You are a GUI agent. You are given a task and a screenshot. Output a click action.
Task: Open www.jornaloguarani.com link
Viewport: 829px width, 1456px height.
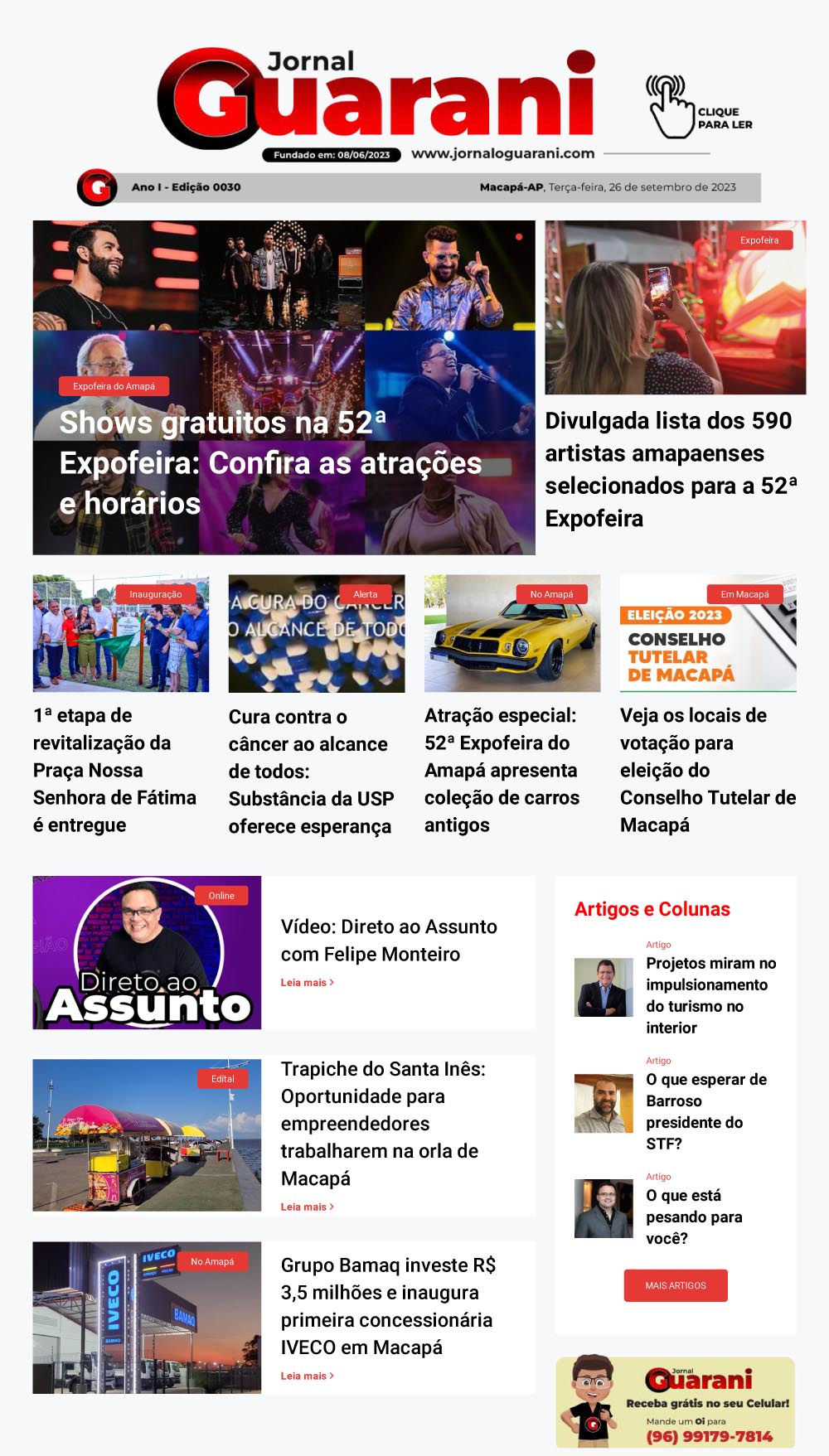click(x=504, y=152)
